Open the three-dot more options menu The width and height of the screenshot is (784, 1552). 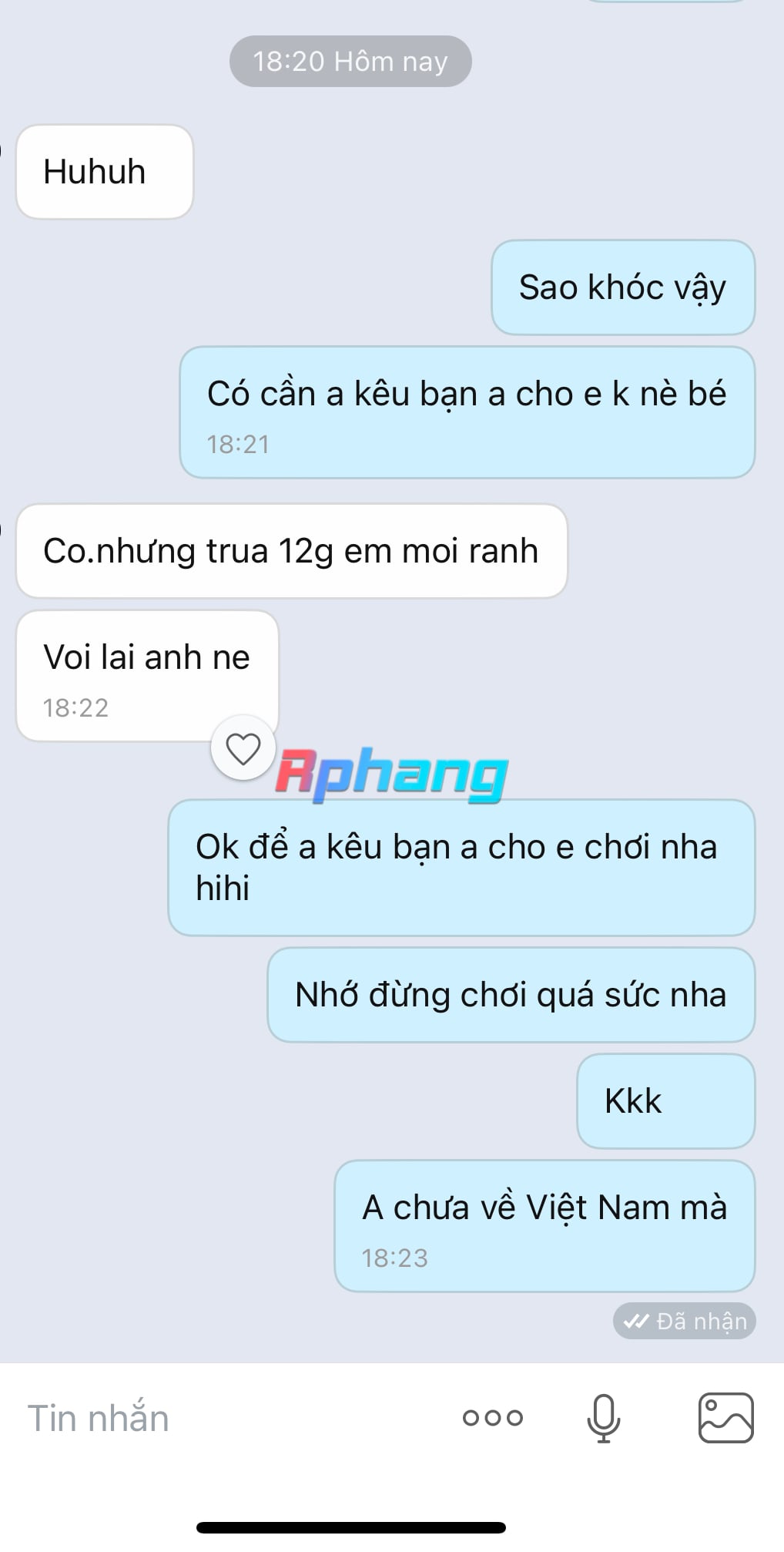(x=493, y=1418)
